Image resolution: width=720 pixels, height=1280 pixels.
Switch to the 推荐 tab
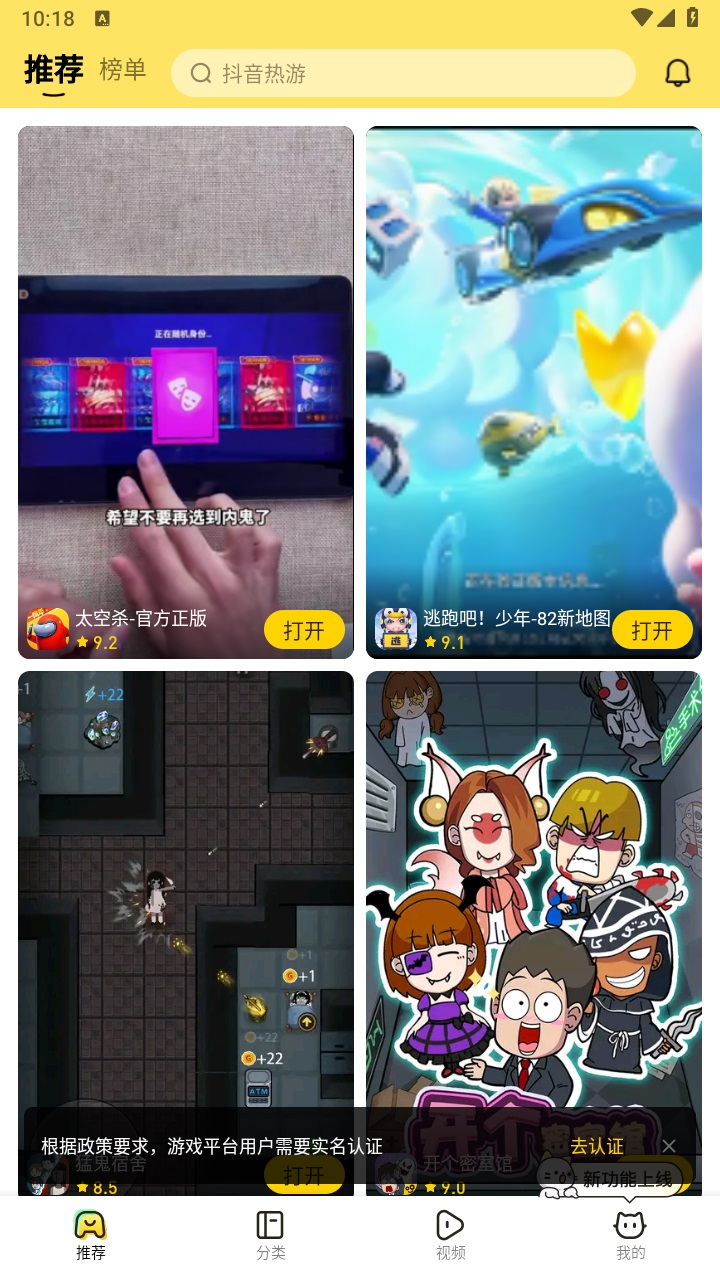click(51, 71)
